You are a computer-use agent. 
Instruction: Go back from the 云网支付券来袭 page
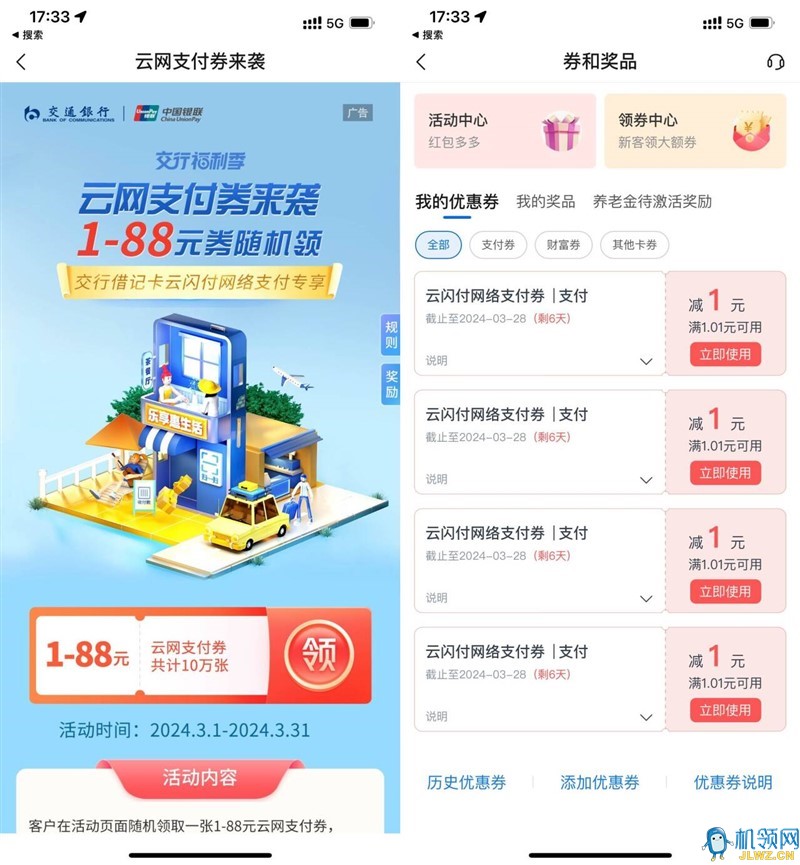coord(21,62)
